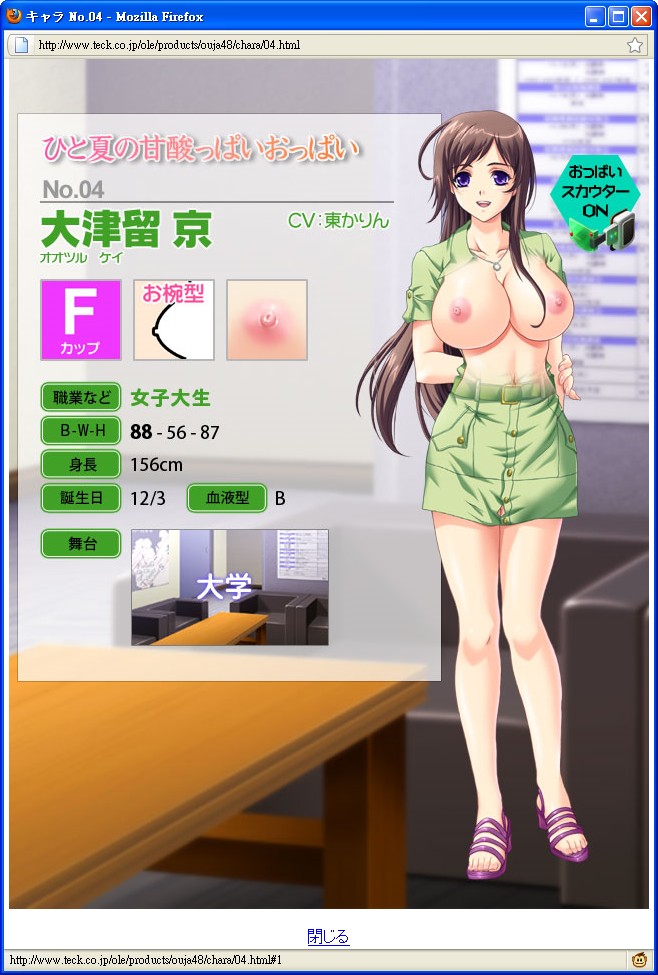The height and width of the screenshot is (975, 658).
Task: Close the Firefox window
Action: [x=641, y=16]
